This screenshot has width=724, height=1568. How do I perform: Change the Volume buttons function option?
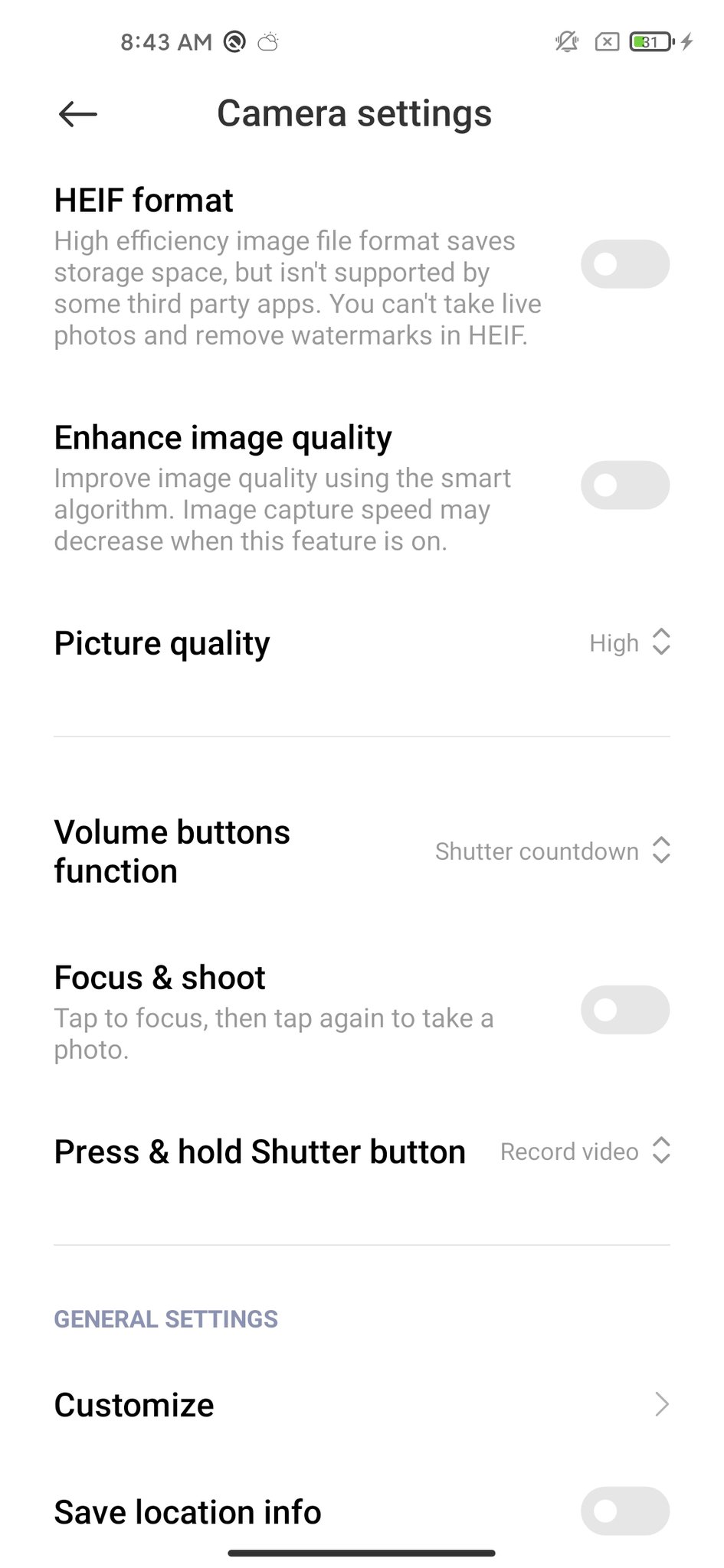[552, 851]
